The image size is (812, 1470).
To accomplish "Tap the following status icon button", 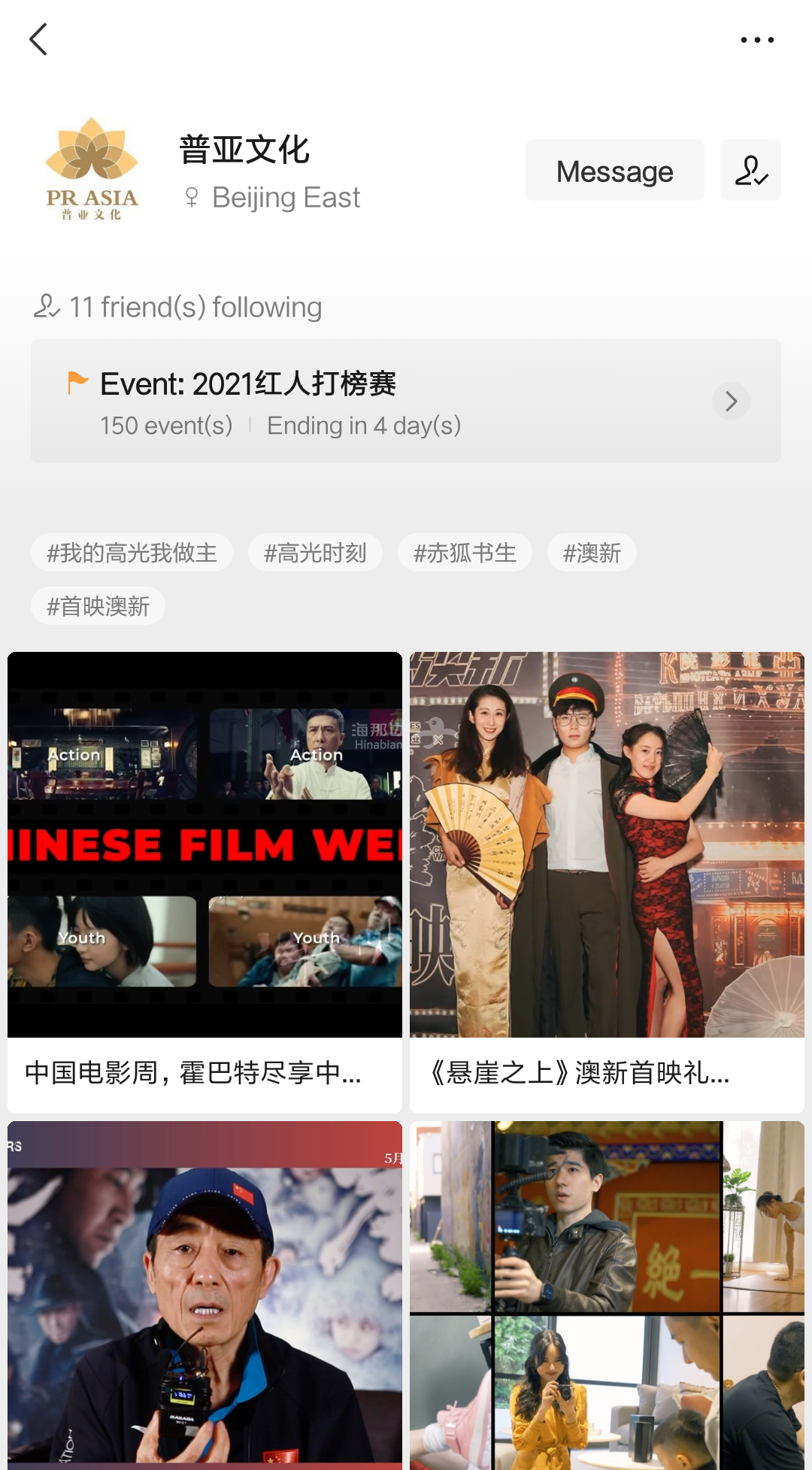I will pyautogui.click(x=750, y=171).
